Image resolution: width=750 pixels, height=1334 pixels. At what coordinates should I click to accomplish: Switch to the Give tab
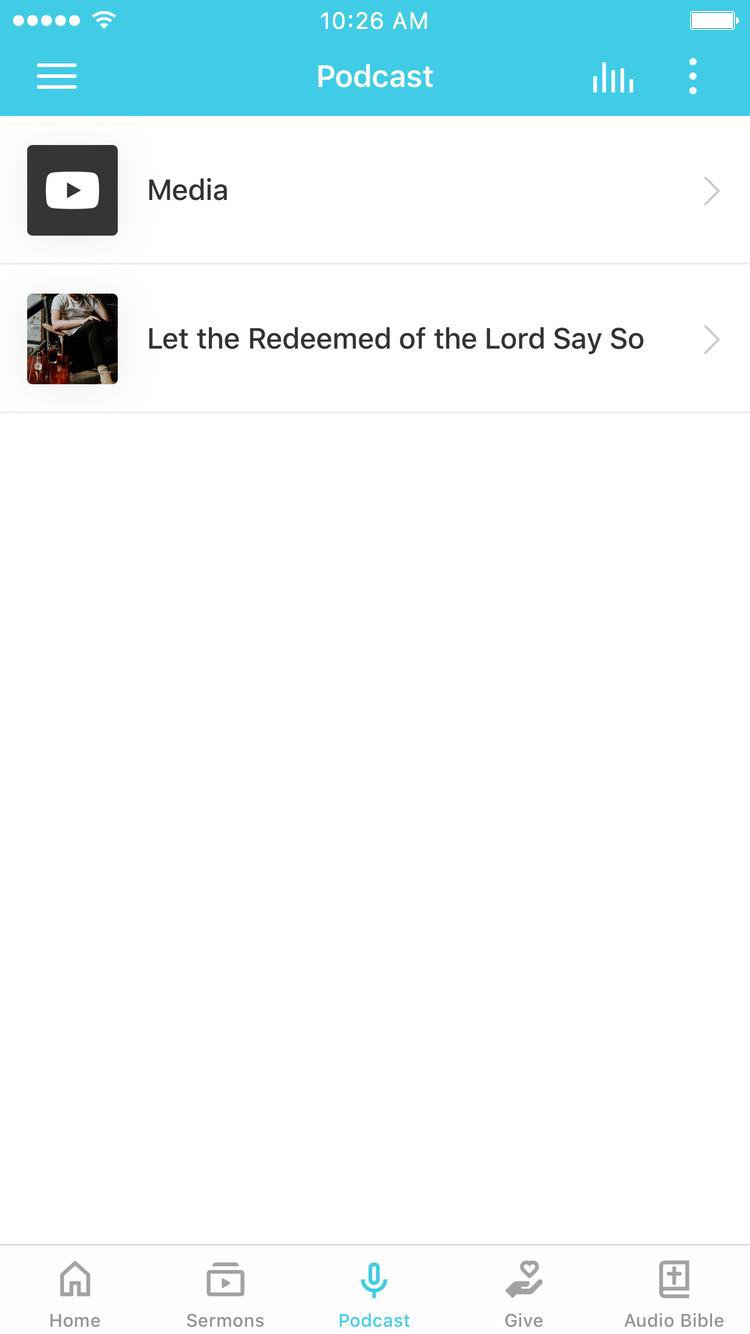click(524, 1293)
